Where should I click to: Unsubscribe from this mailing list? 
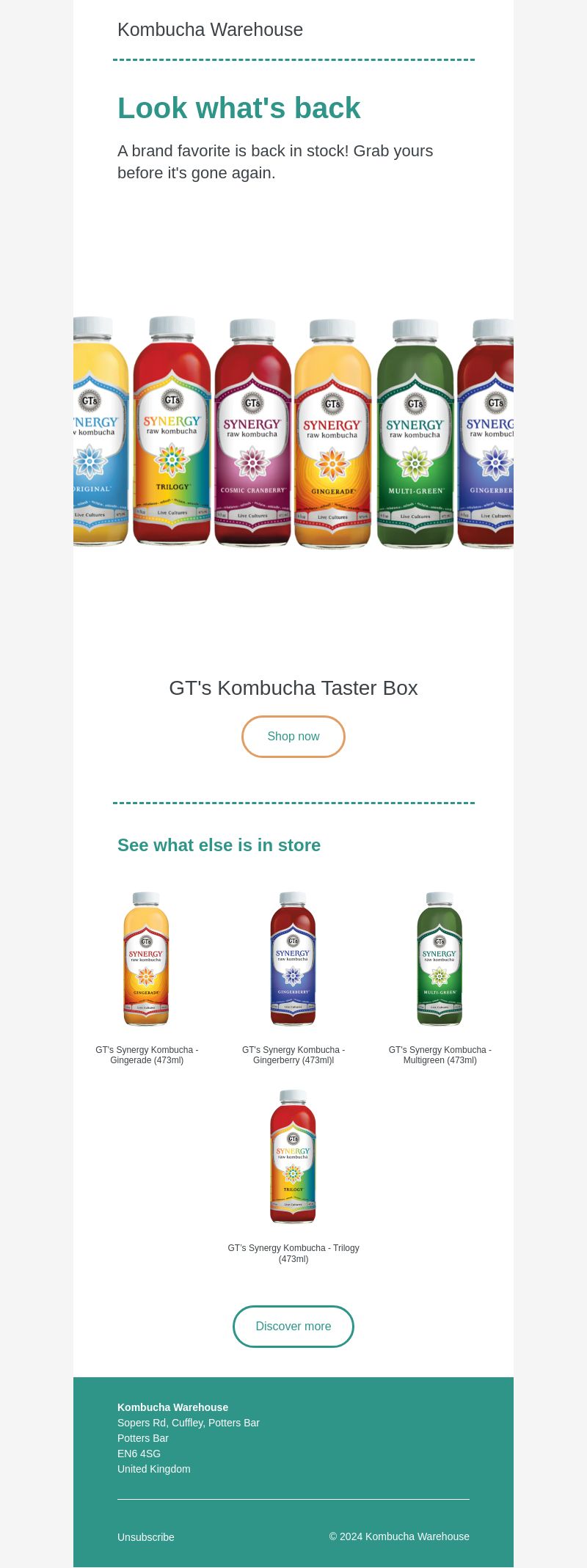[x=146, y=1537]
